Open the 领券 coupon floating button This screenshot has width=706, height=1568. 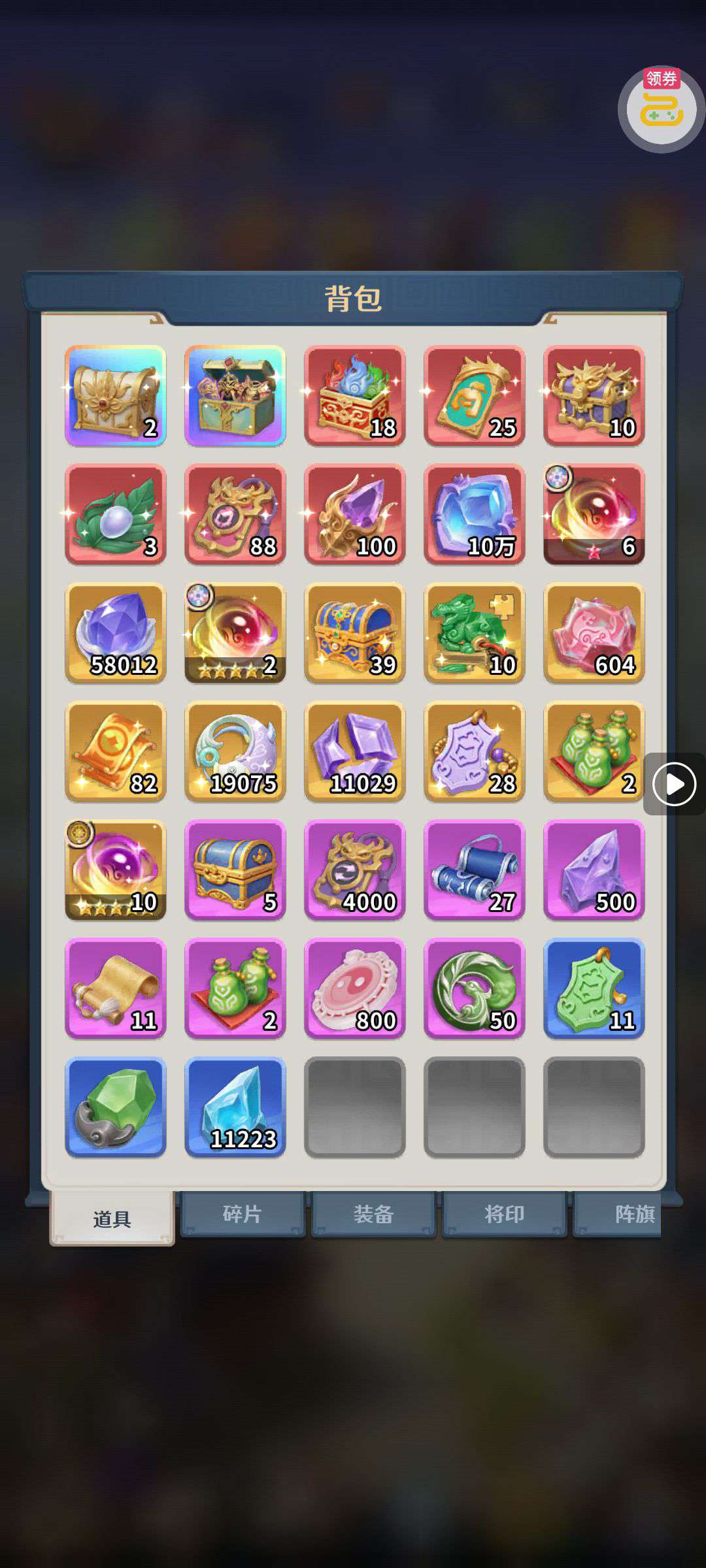[x=661, y=110]
